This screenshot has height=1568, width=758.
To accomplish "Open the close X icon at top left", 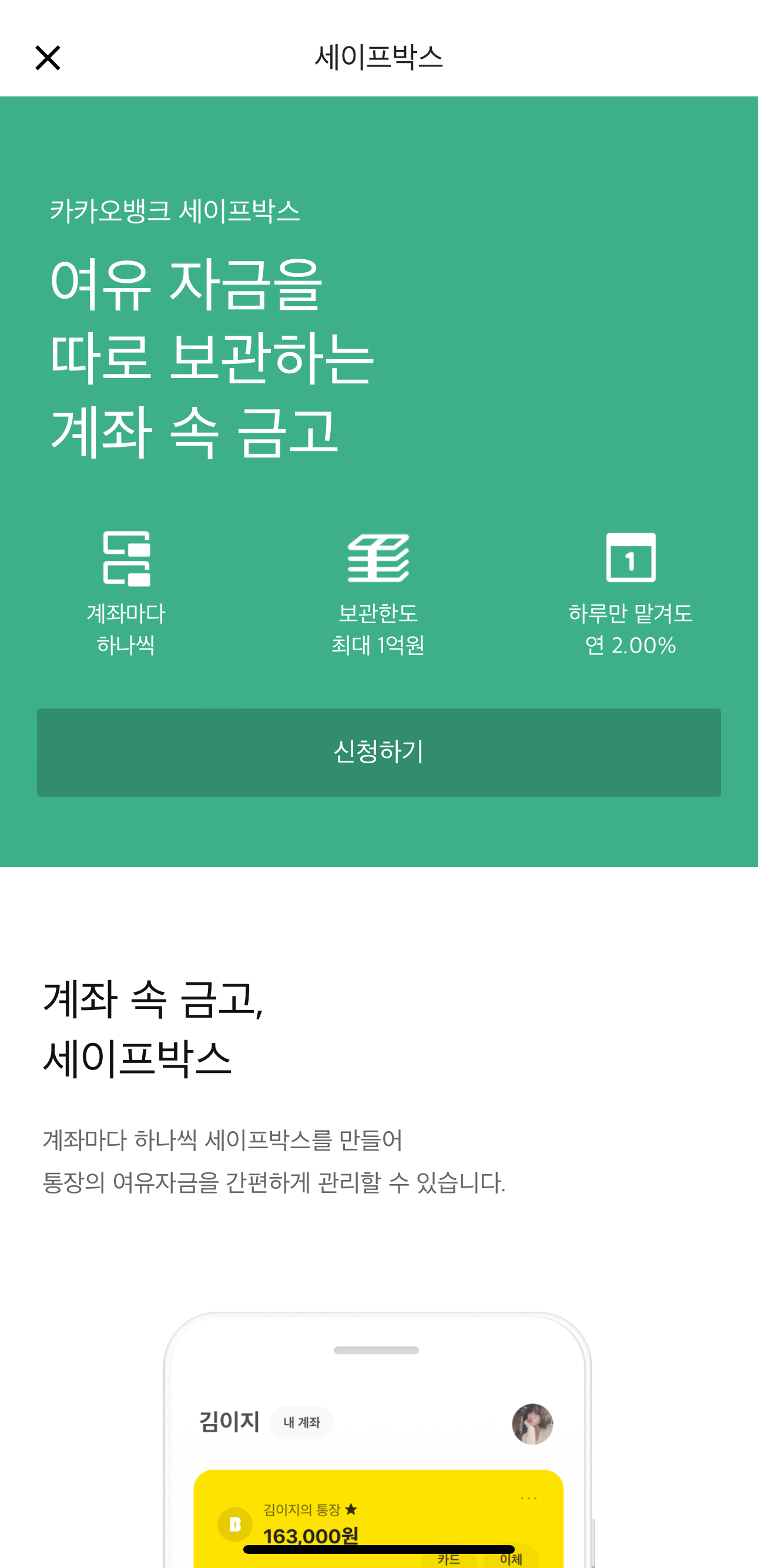I will point(49,58).
